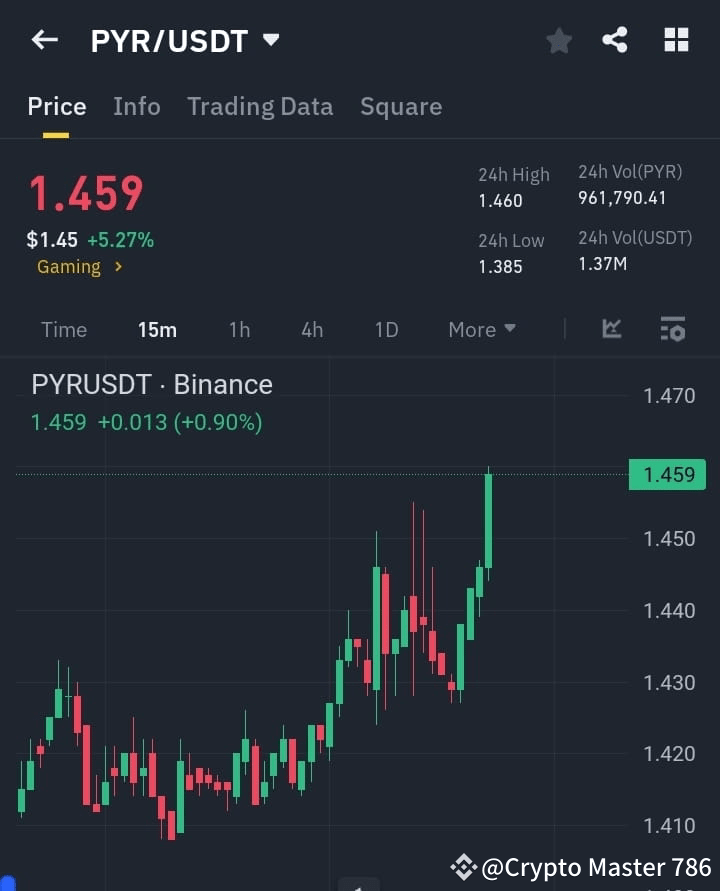Open the Trading Data tab
720x891 pixels.
(260, 106)
